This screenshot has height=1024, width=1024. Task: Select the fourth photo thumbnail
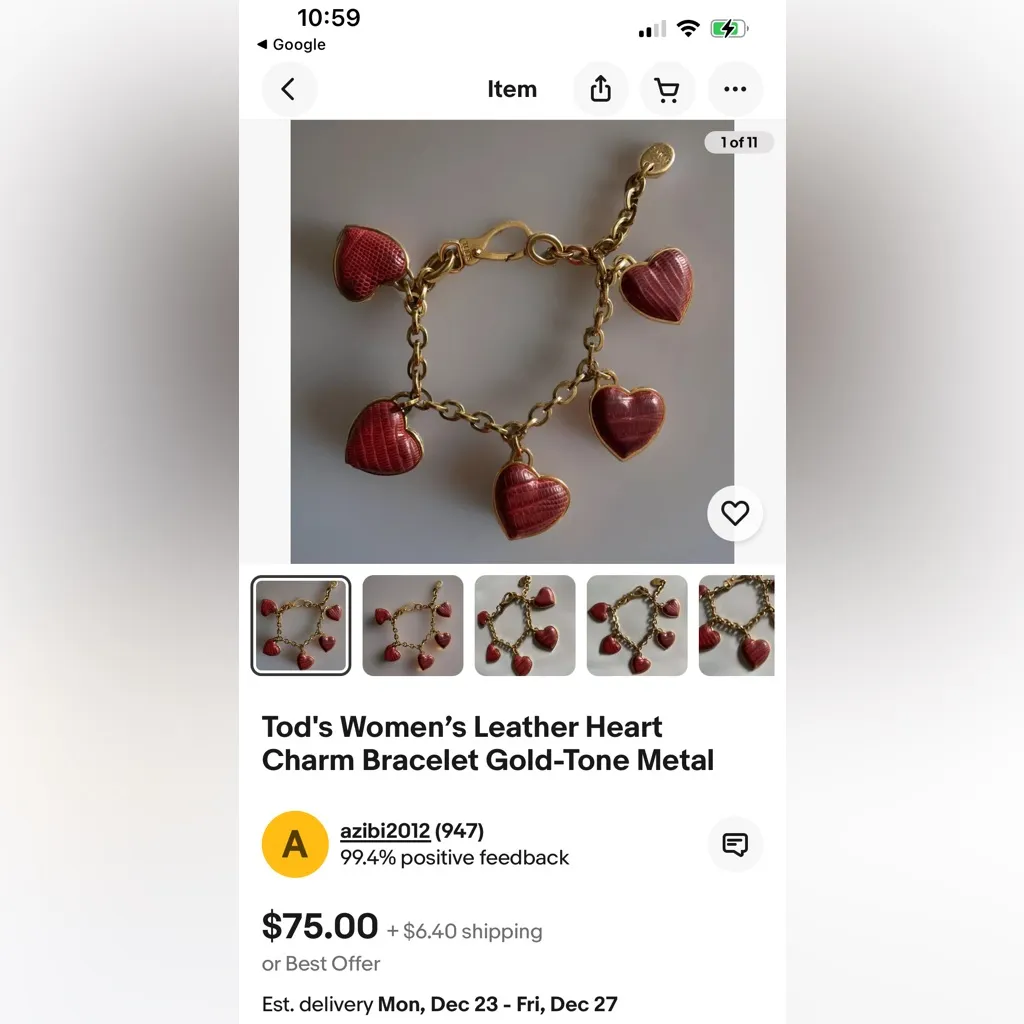[637, 625]
